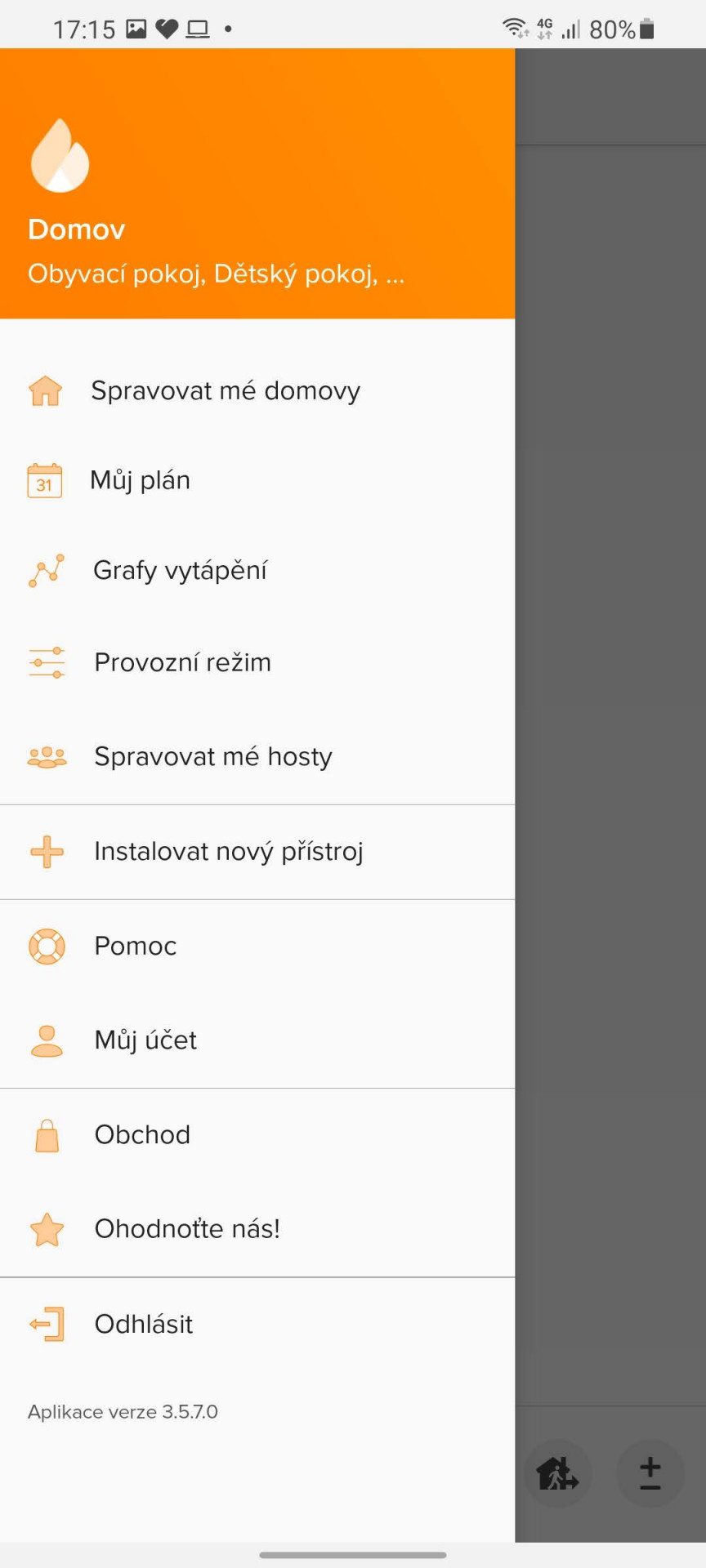Select Spravovat mé hosty
The image size is (706, 1568).
[257, 757]
